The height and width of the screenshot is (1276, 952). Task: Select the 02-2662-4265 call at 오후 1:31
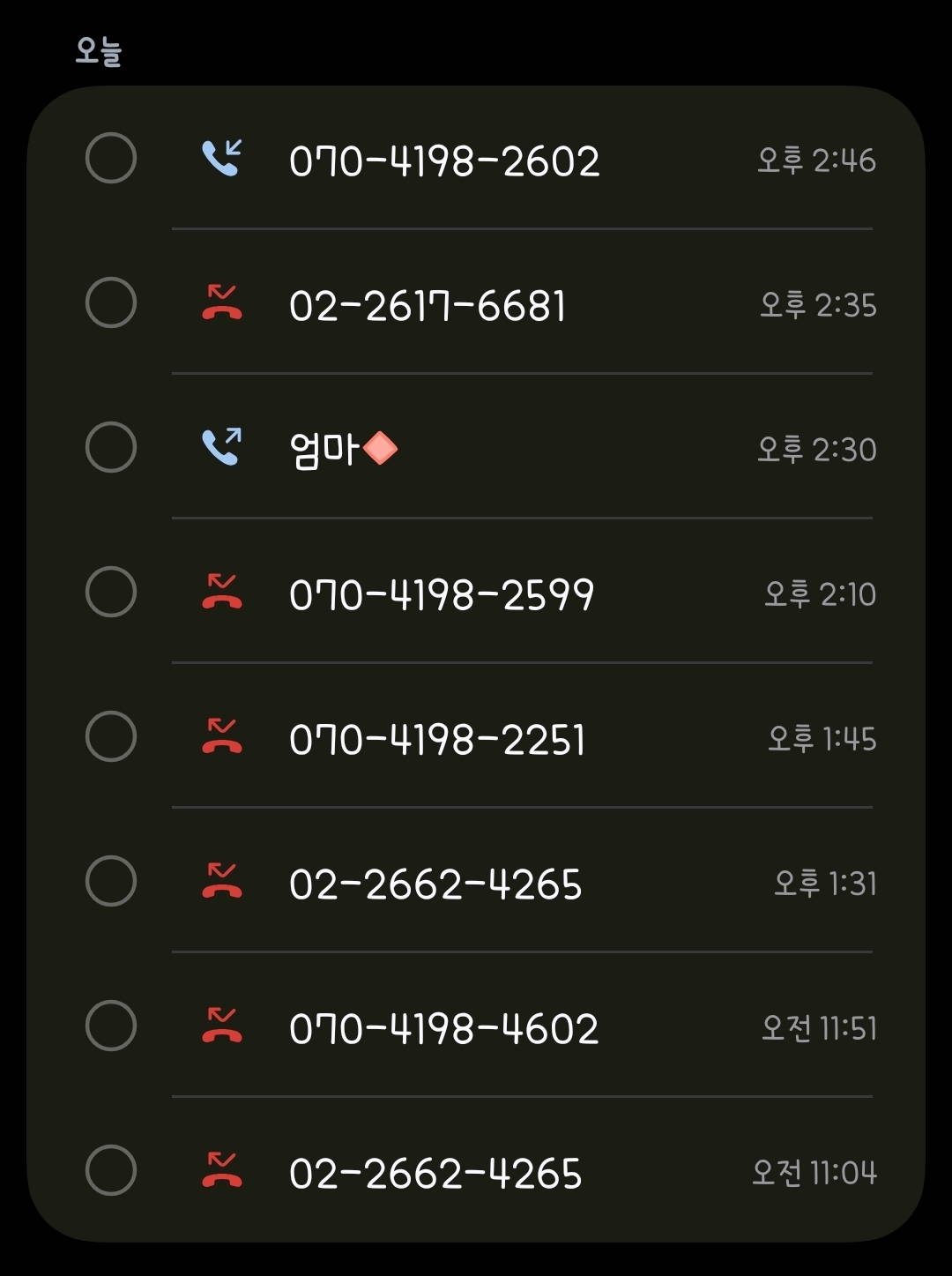point(111,882)
